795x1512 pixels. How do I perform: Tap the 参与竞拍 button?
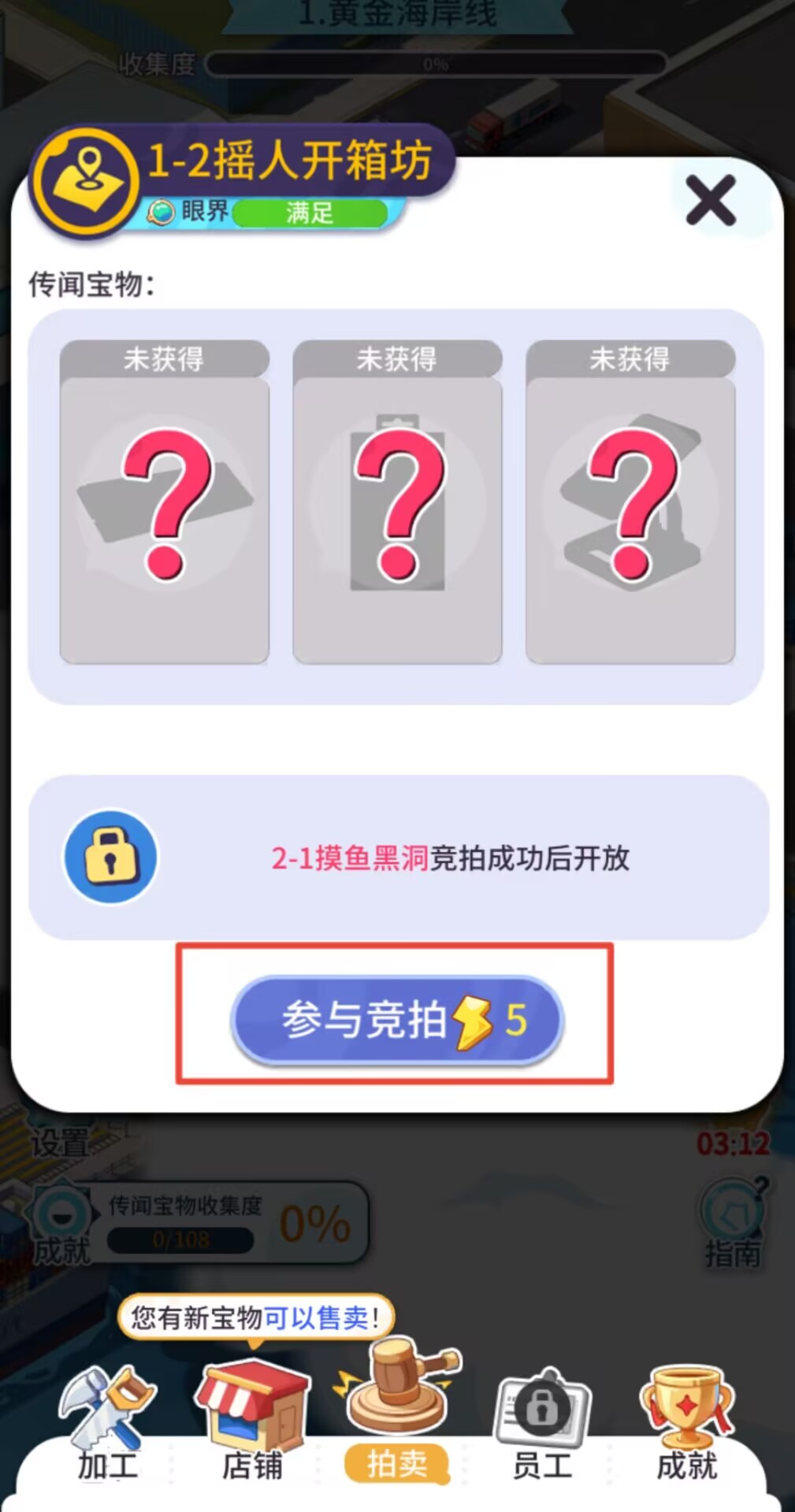pyautogui.click(x=397, y=1020)
